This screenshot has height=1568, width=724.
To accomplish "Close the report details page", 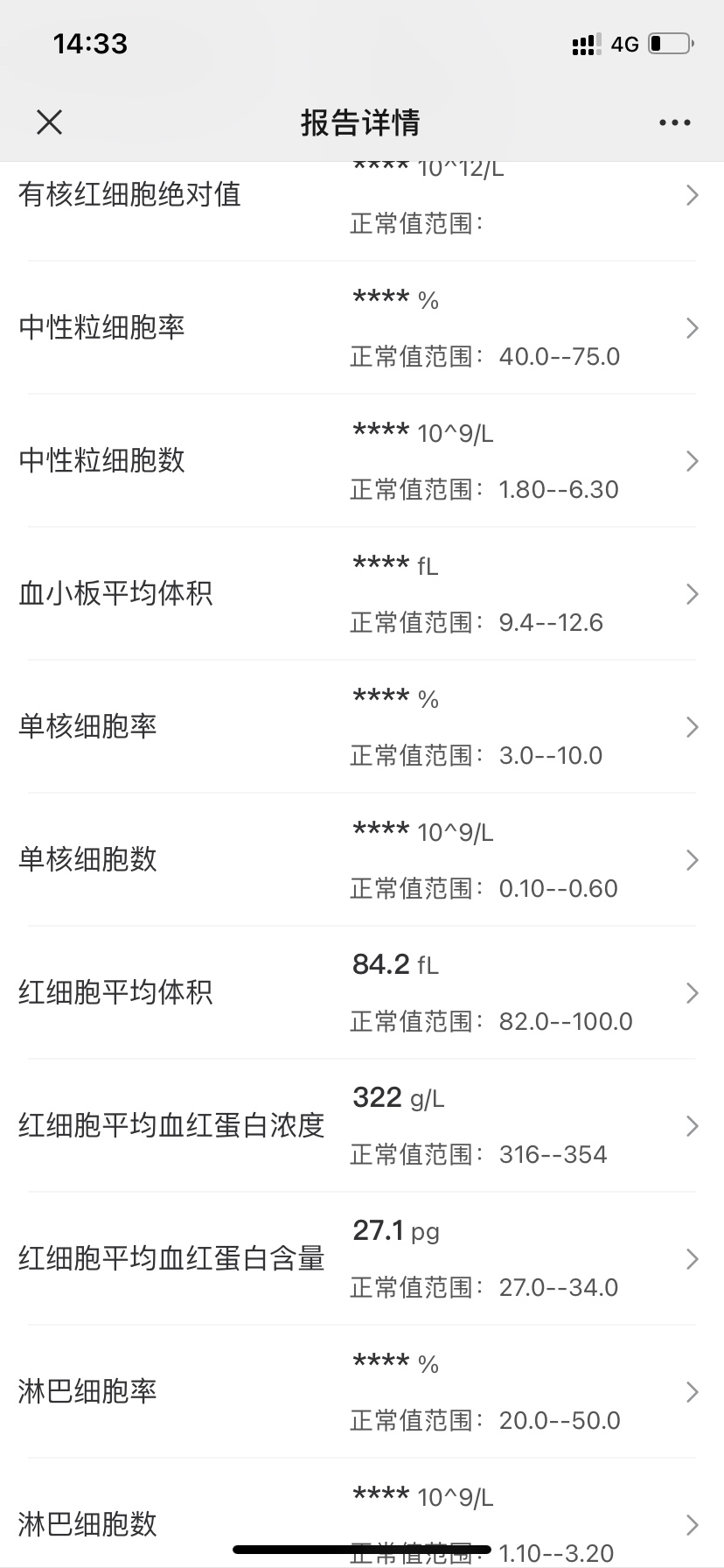I will tap(50, 122).
